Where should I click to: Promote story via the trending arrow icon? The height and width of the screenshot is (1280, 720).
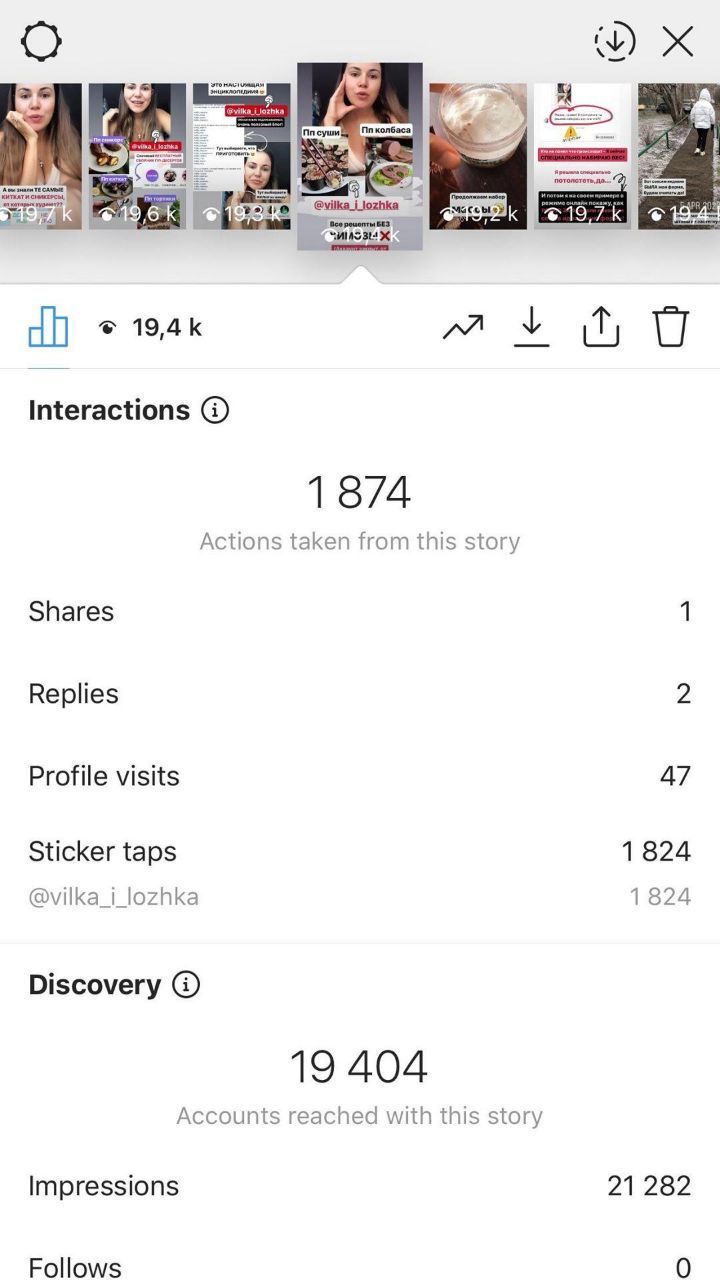(463, 327)
